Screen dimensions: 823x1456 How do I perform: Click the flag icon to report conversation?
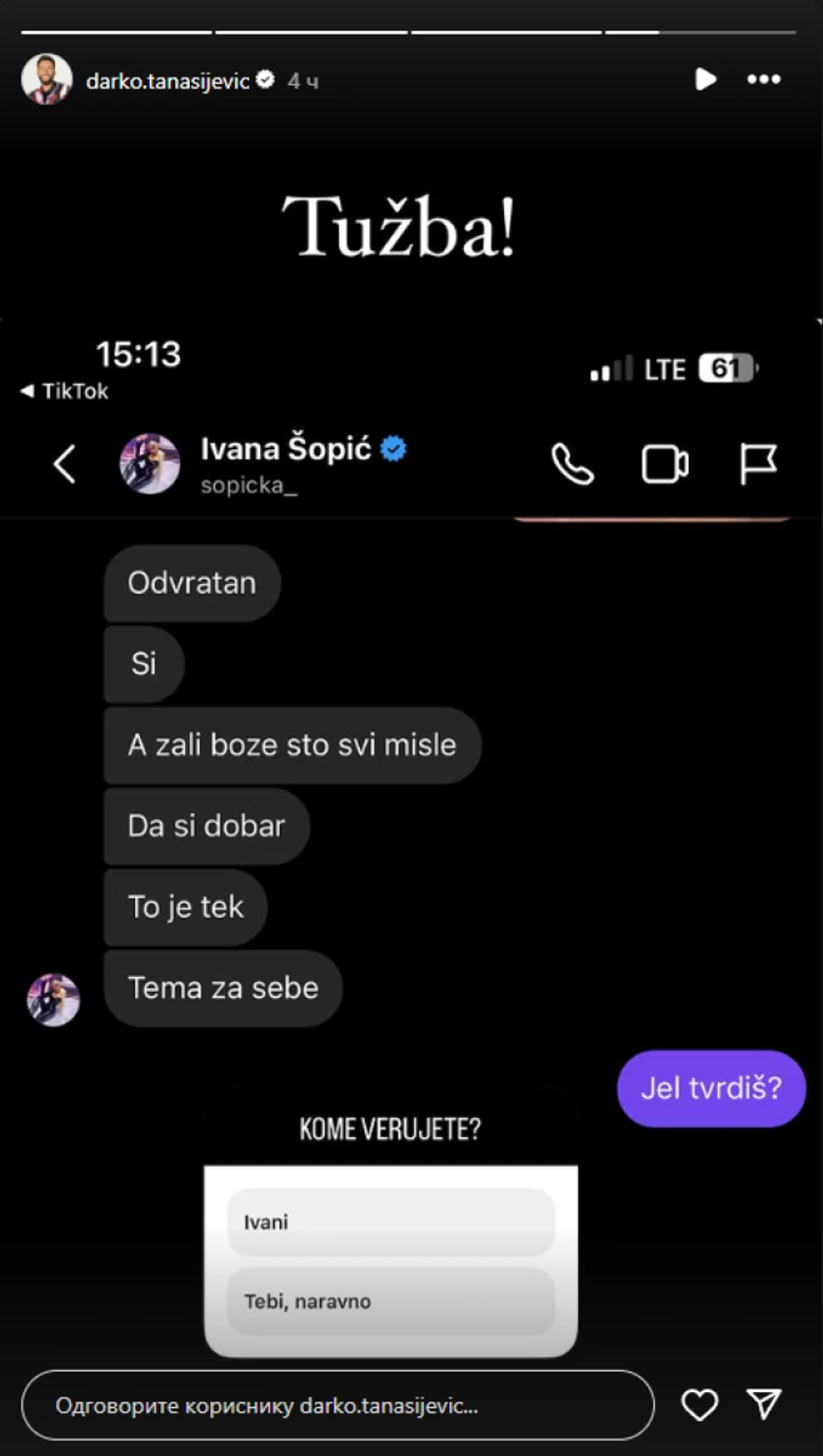(759, 464)
